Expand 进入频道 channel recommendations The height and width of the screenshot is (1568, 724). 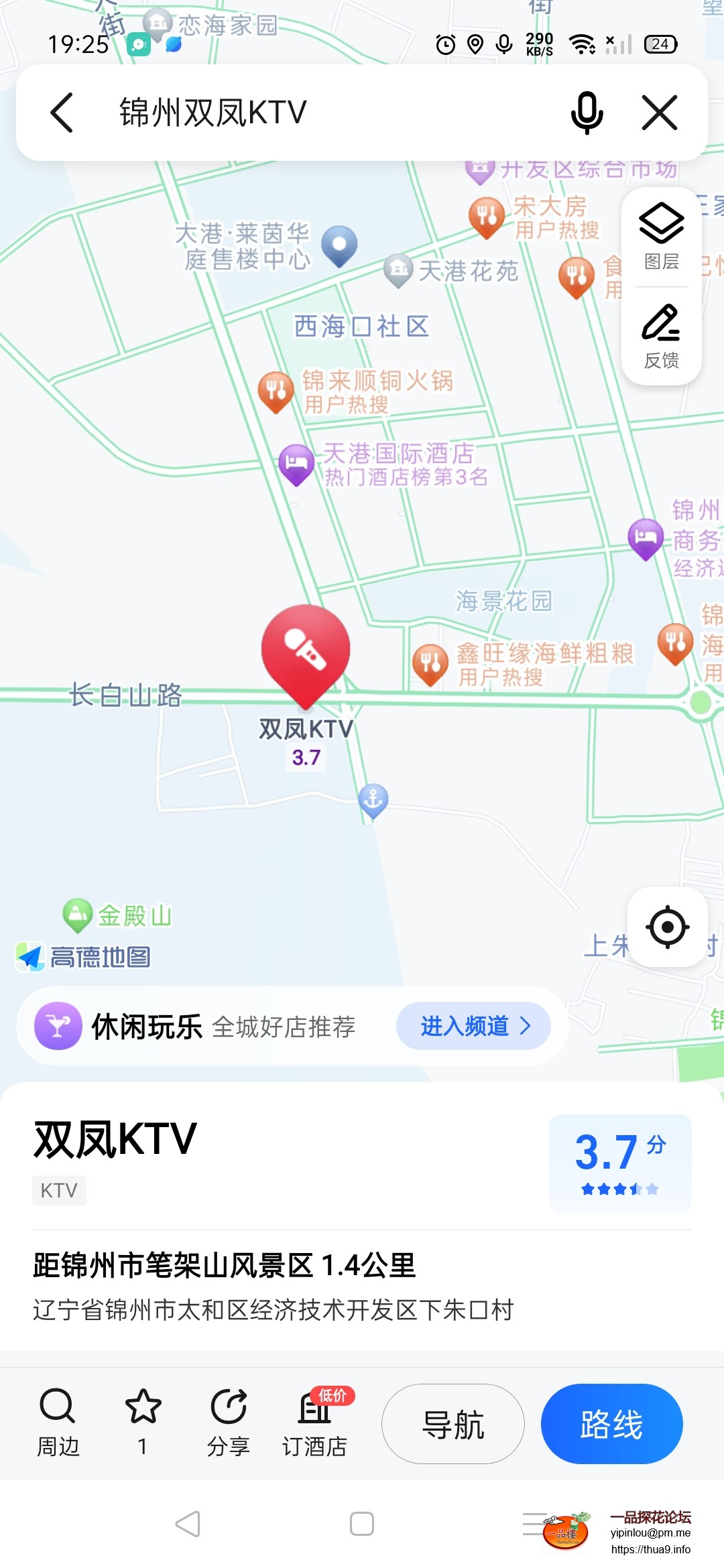tap(475, 1026)
